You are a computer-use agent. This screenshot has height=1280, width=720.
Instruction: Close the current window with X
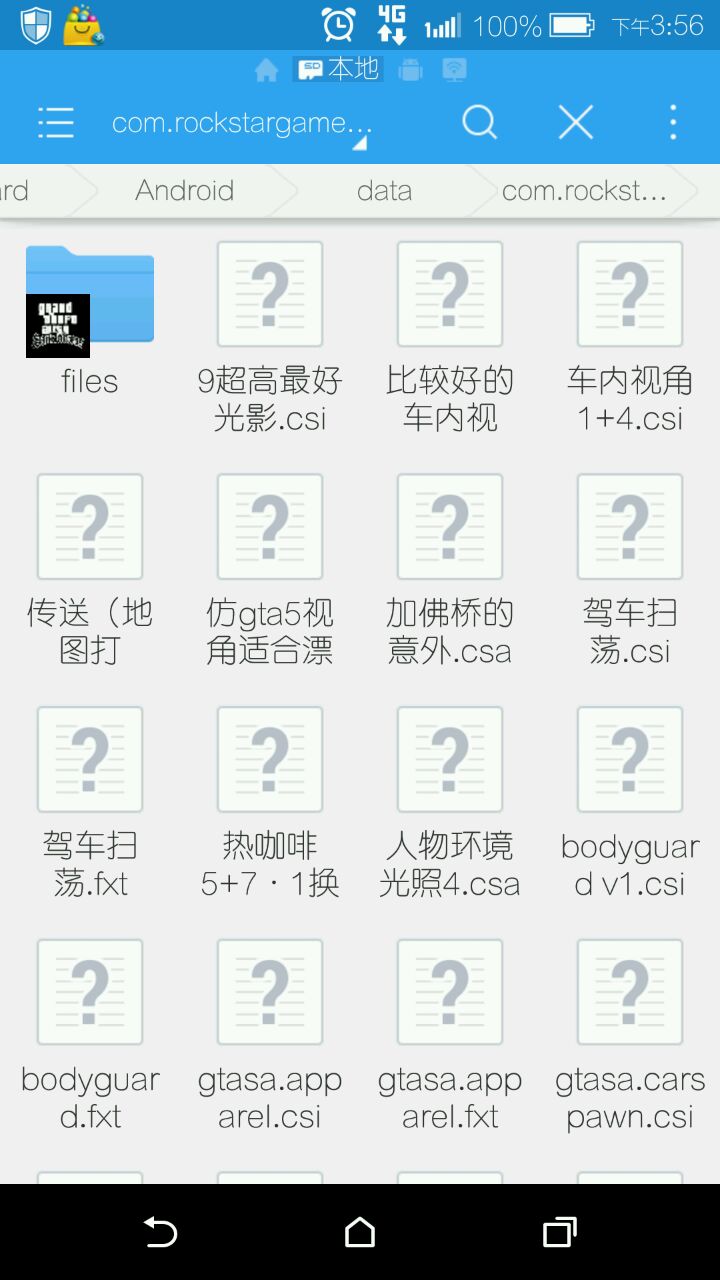(x=576, y=123)
